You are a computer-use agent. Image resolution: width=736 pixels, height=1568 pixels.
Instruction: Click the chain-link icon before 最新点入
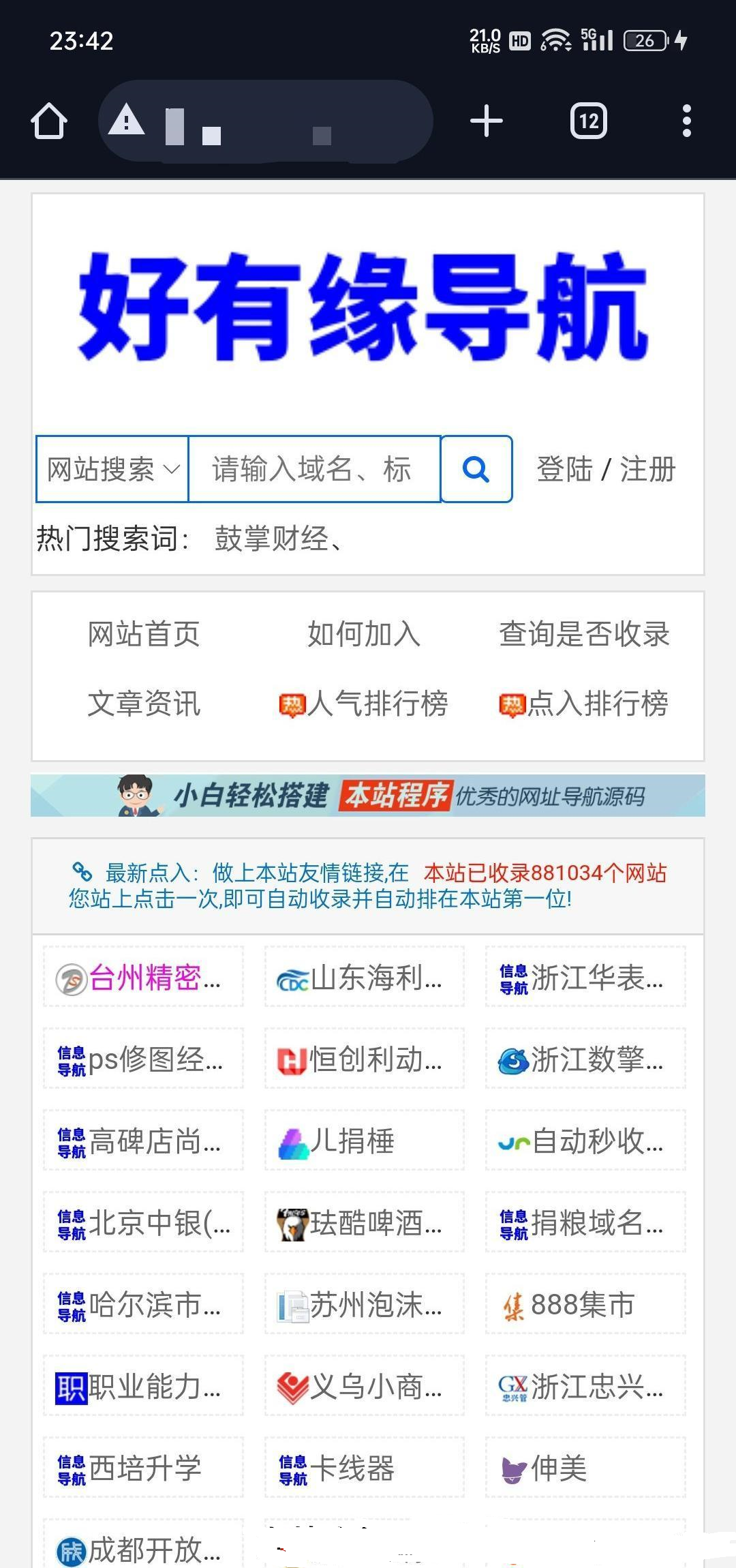pyautogui.click(x=82, y=869)
